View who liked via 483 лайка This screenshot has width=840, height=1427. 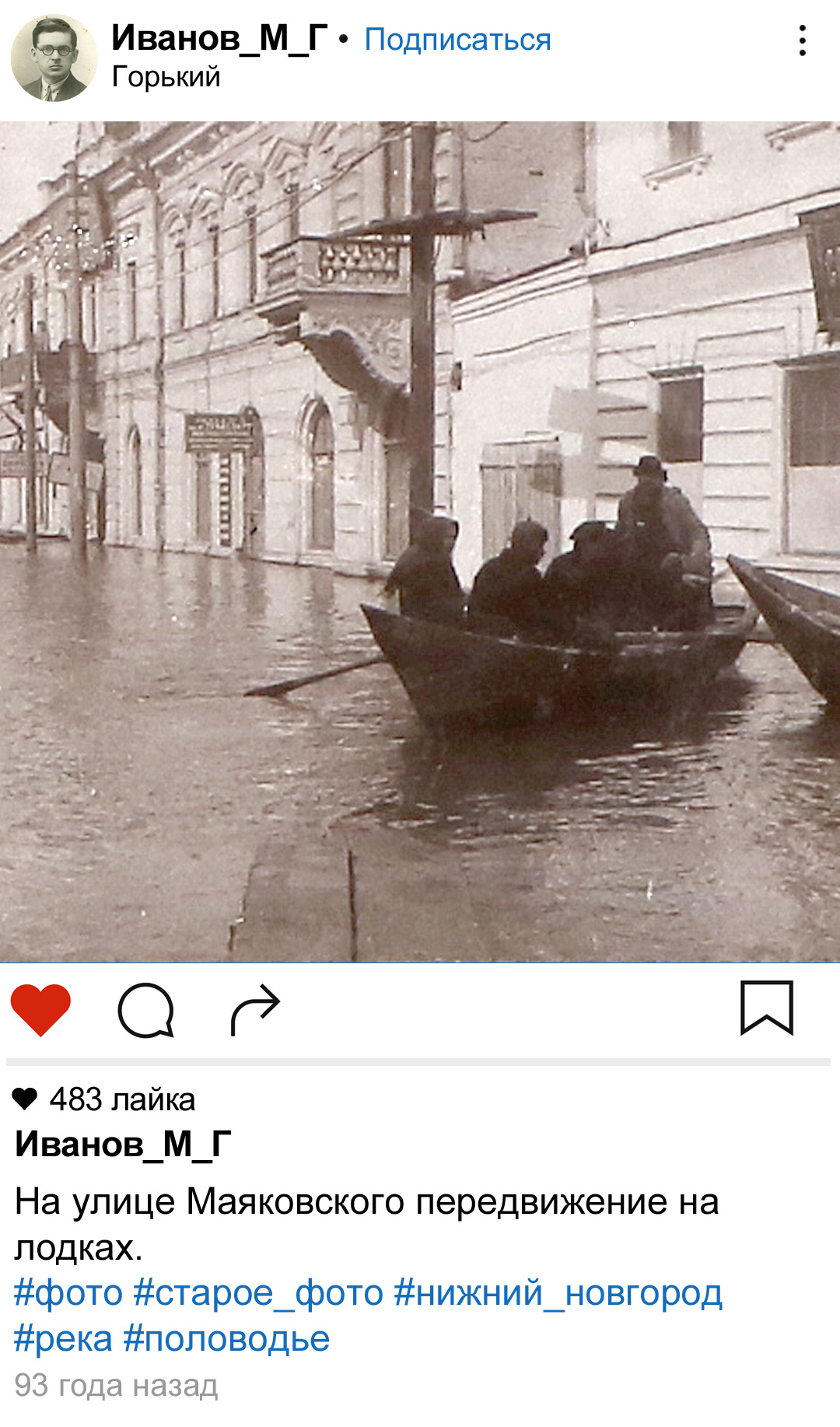click(121, 1099)
